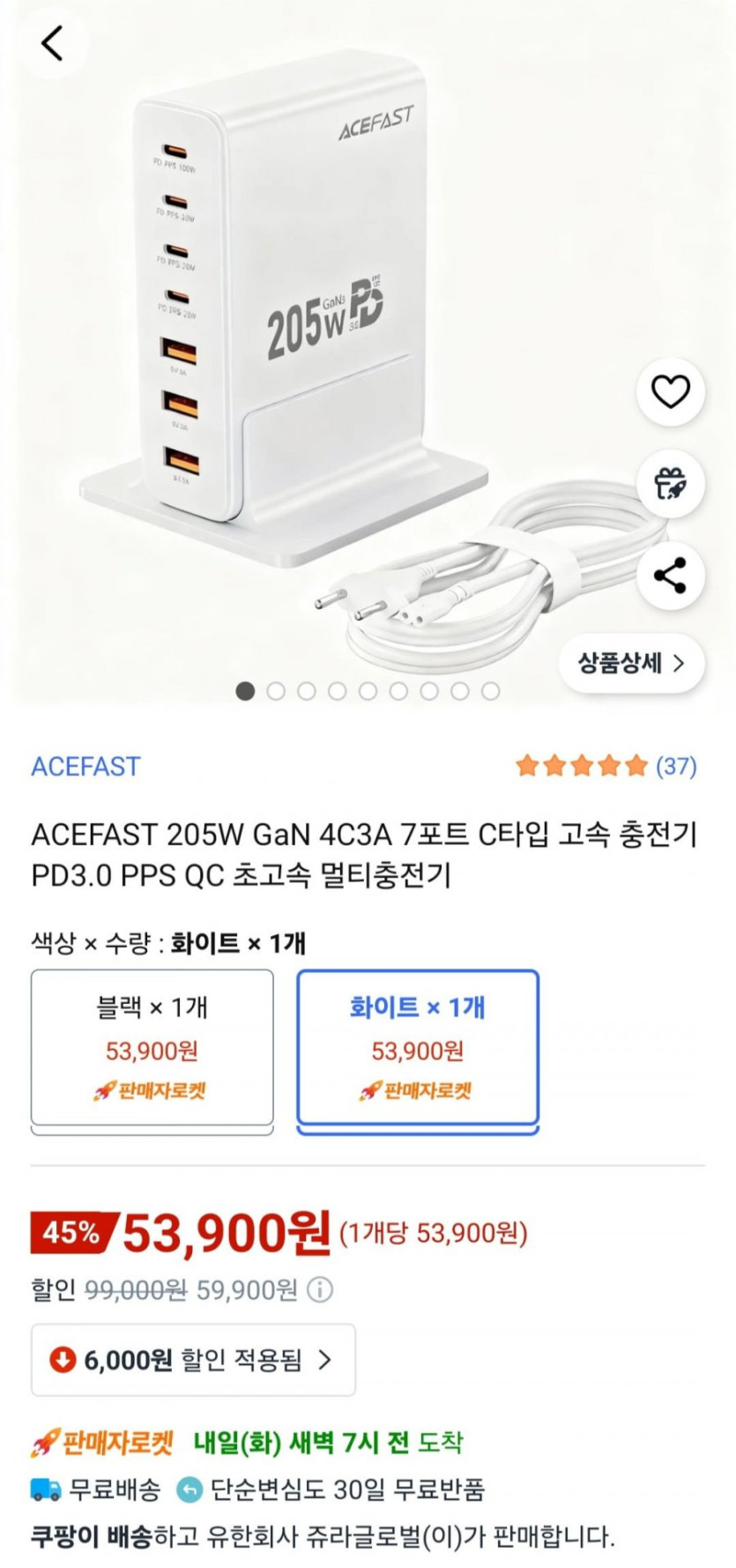Open the gift icon option
The image size is (736, 1568).
tap(671, 484)
